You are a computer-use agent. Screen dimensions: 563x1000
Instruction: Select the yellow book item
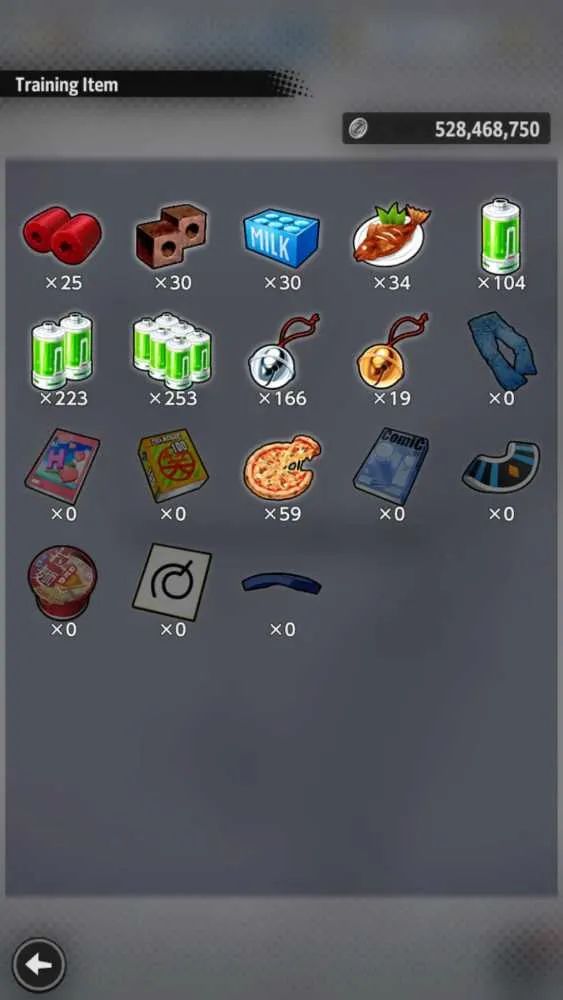(172, 466)
